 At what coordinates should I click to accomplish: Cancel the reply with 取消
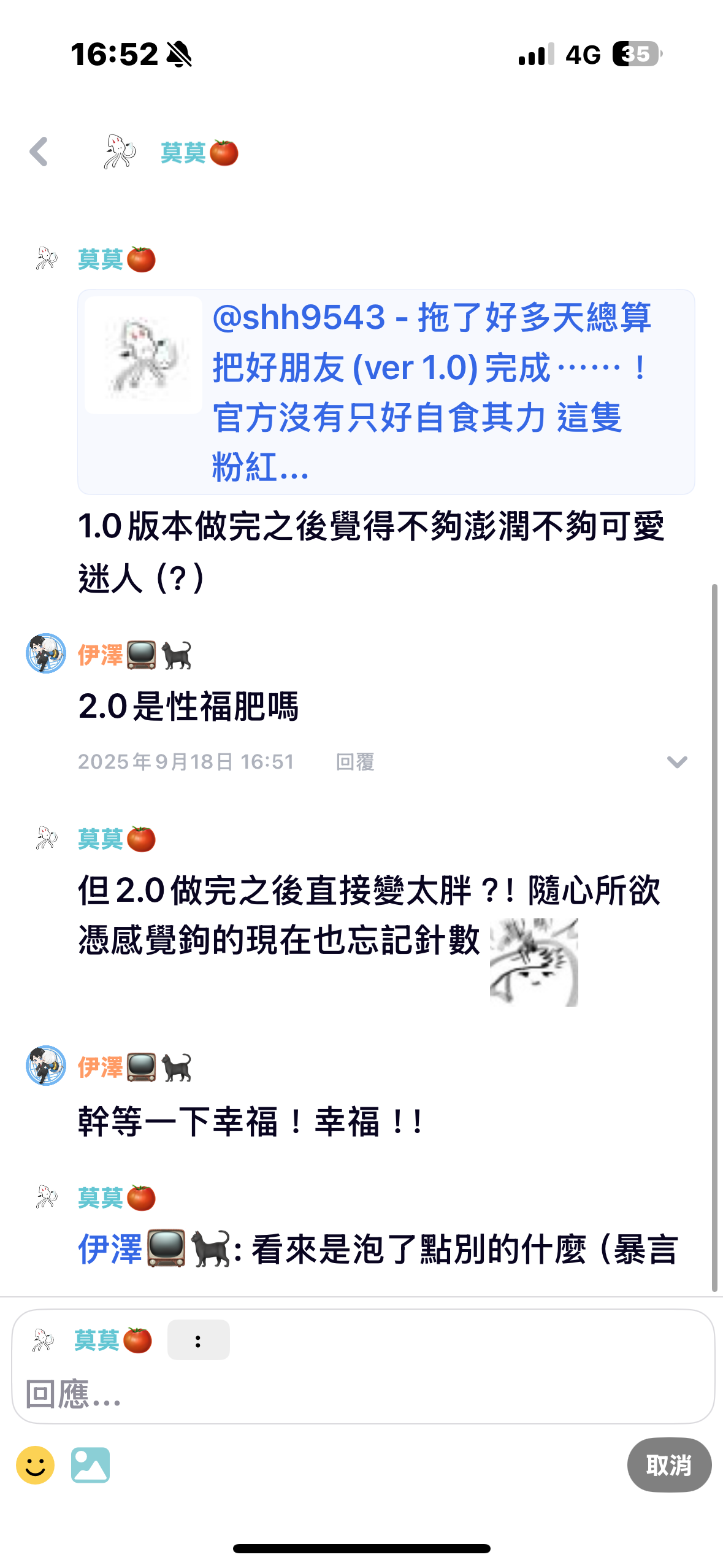pos(668,1466)
